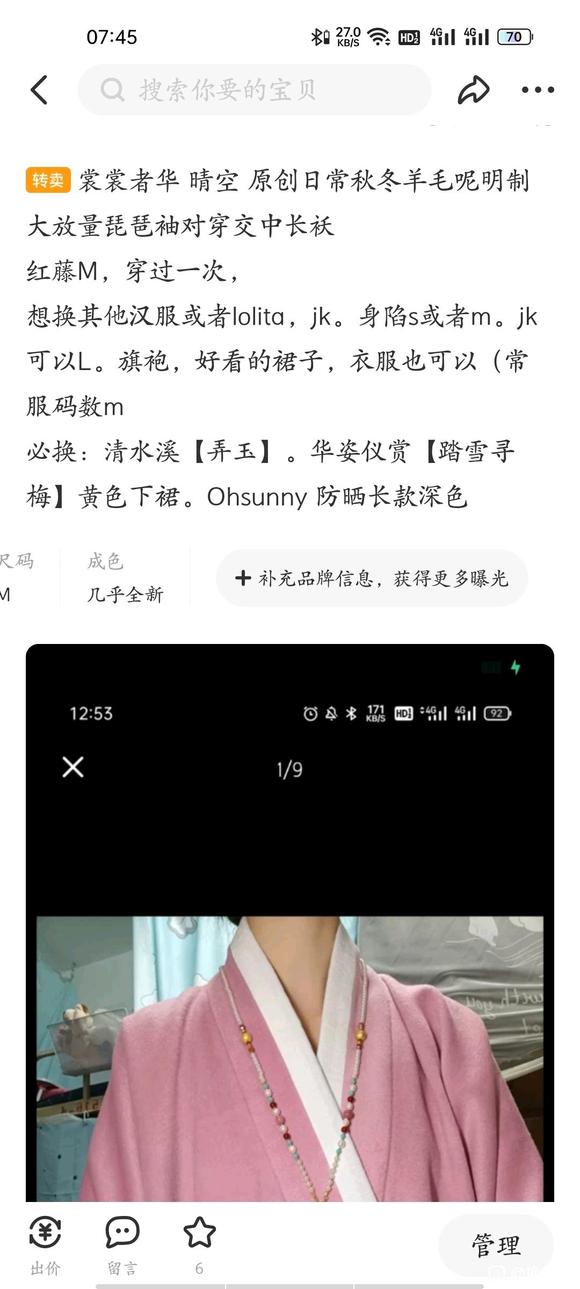The height and width of the screenshot is (1289, 580).
Task: Open the three-dot overflow menu
Action: point(538,90)
